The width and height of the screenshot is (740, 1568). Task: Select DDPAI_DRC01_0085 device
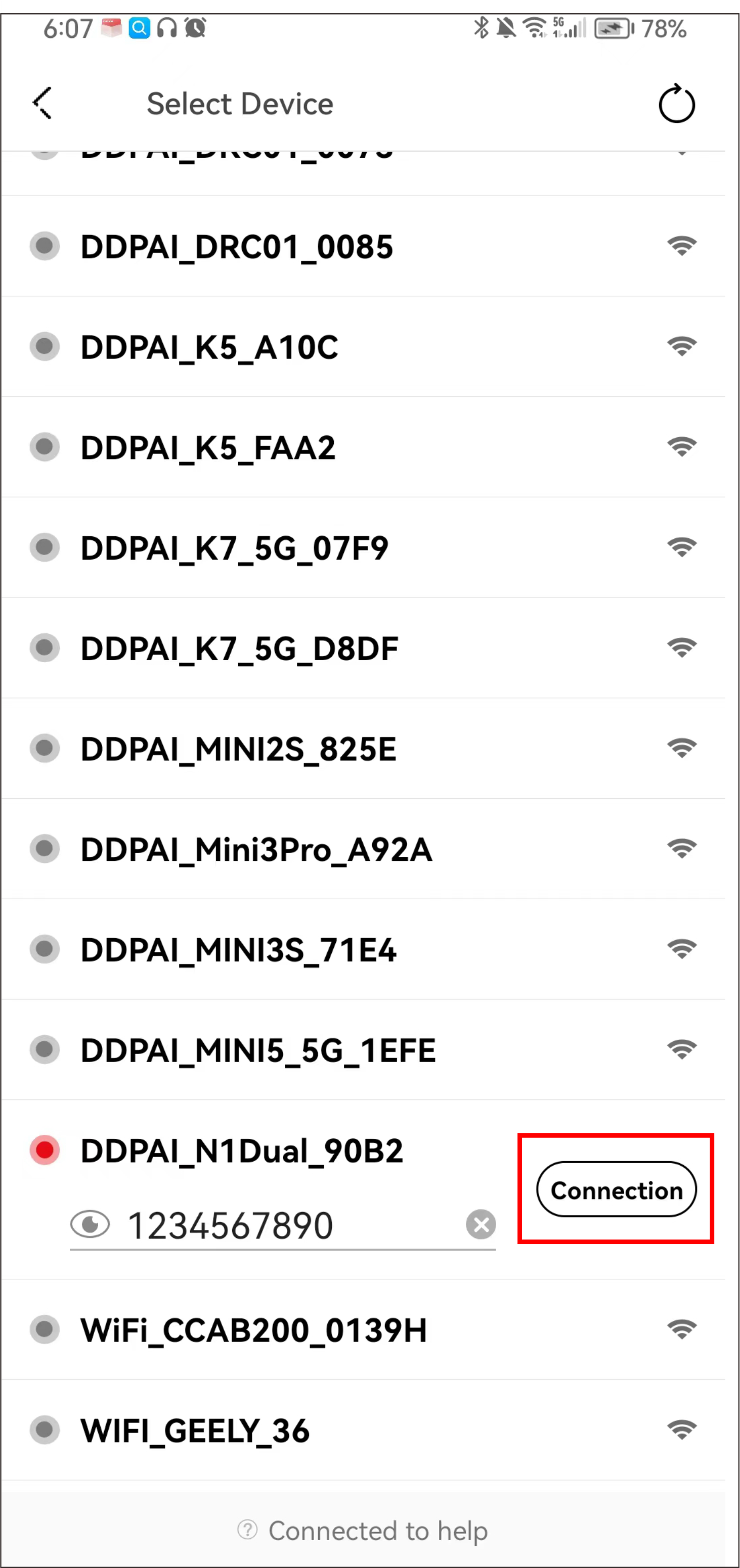(x=364, y=247)
